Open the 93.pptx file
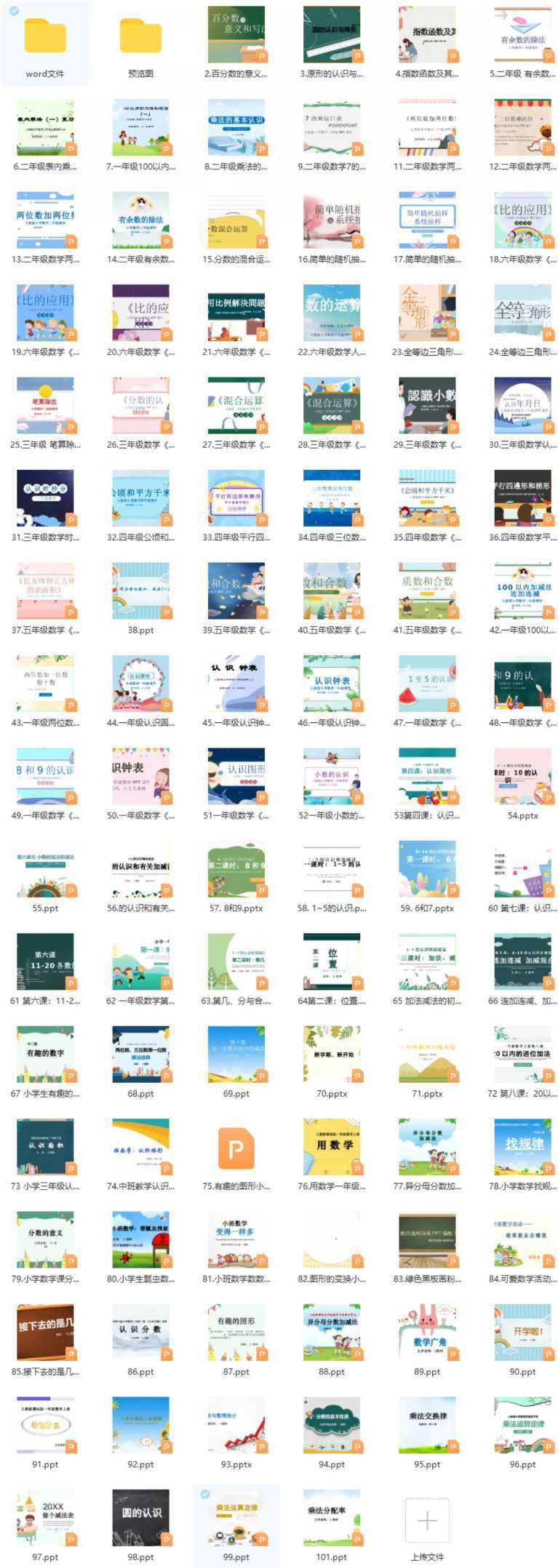Viewport: 558px width, 1568px height. pos(236,1426)
